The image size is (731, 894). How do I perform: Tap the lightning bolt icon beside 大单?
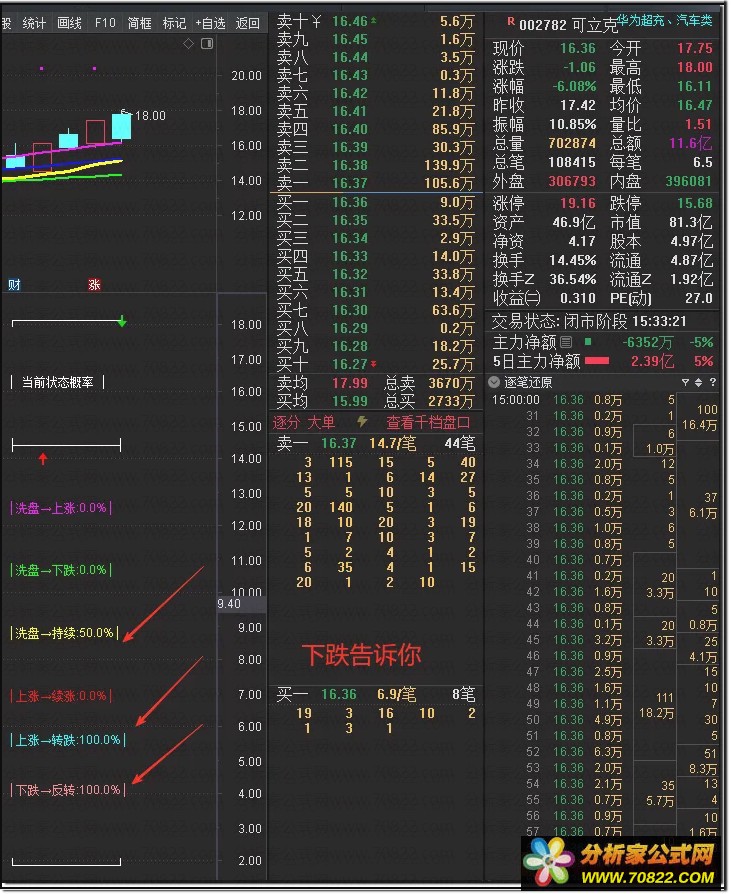[362, 422]
